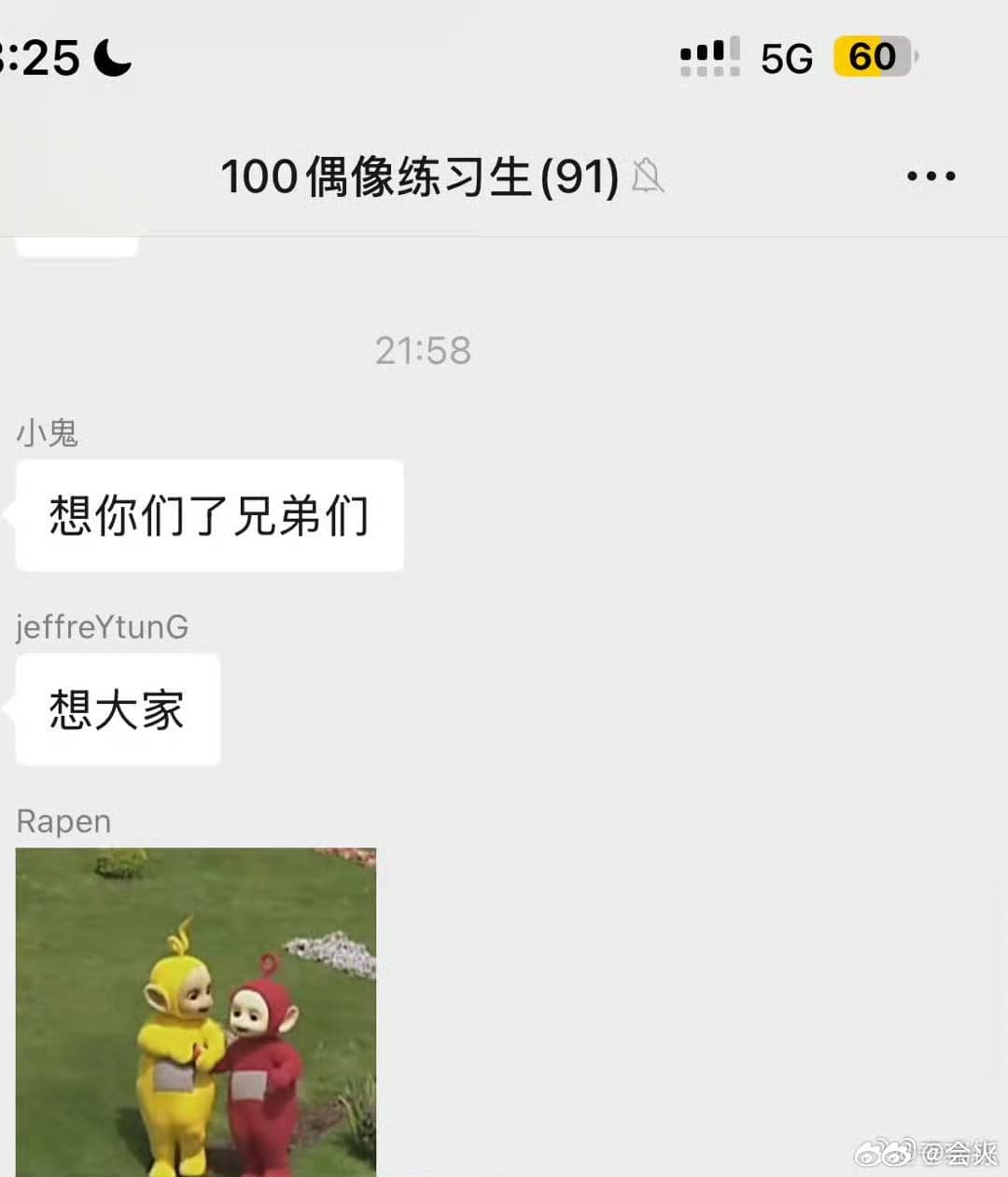Open the group chat overflow menu
Screen dimensions: 1008x1177
(x=931, y=176)
